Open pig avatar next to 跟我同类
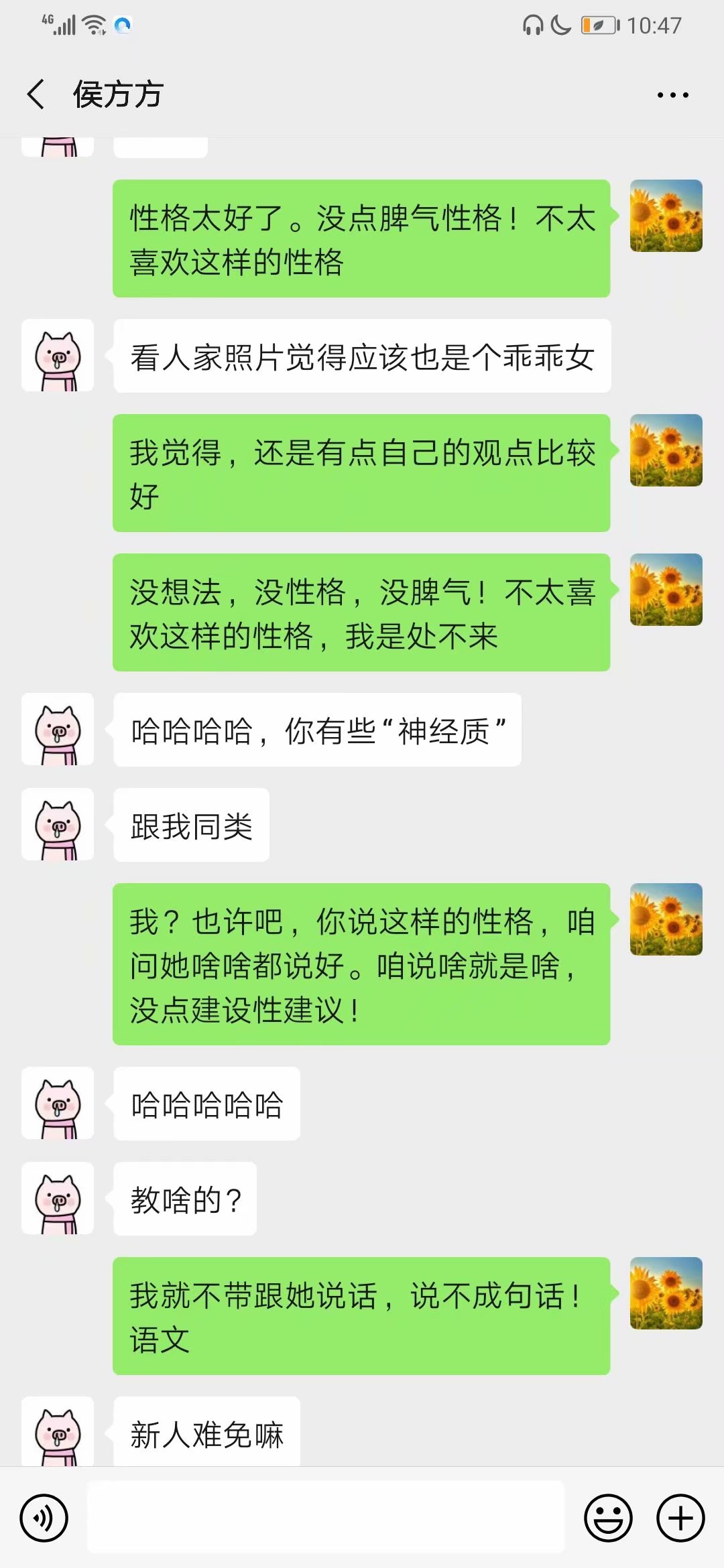 point(58,824)
